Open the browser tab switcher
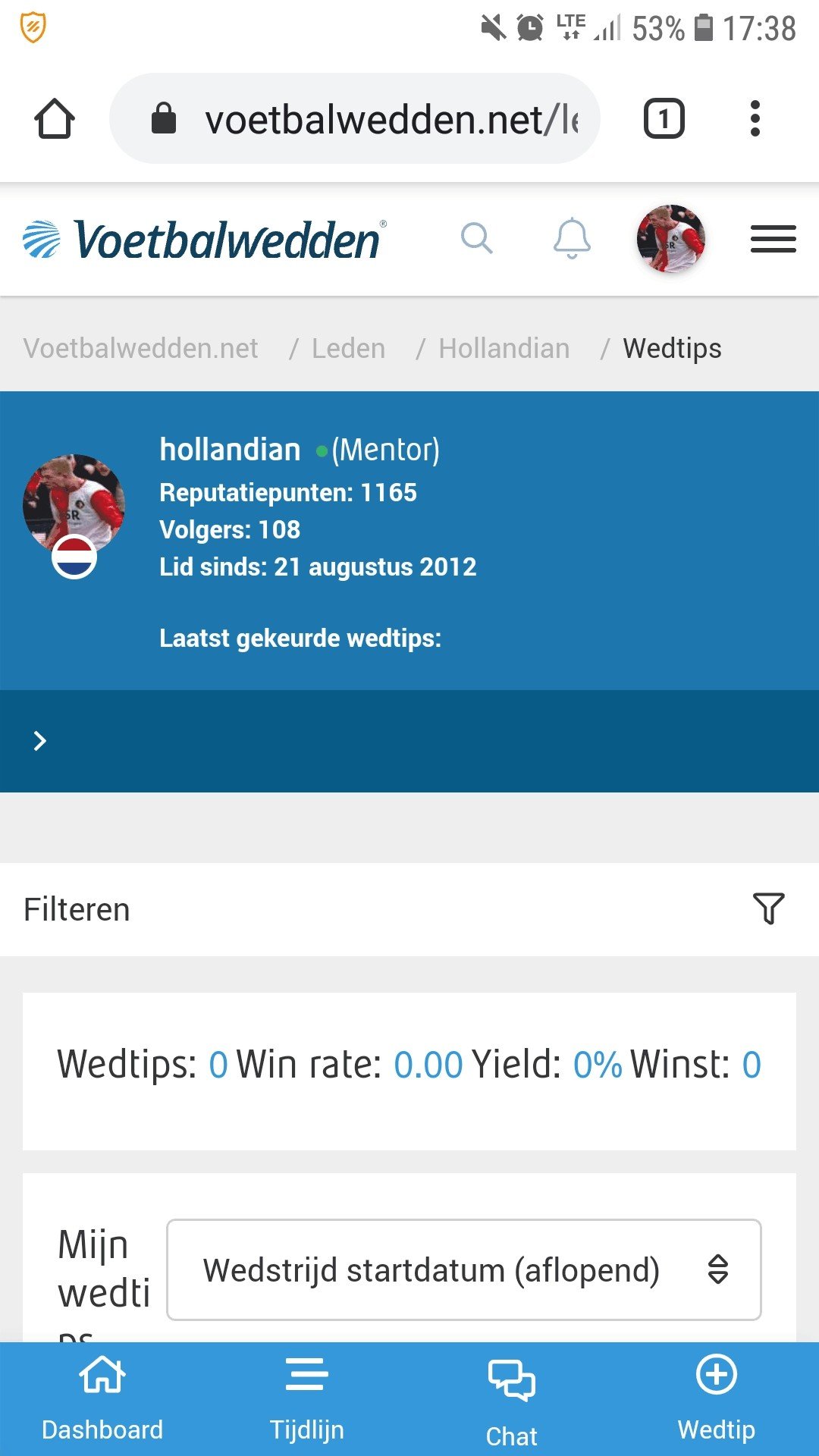Screen dimensions: 819x1456 664,118
